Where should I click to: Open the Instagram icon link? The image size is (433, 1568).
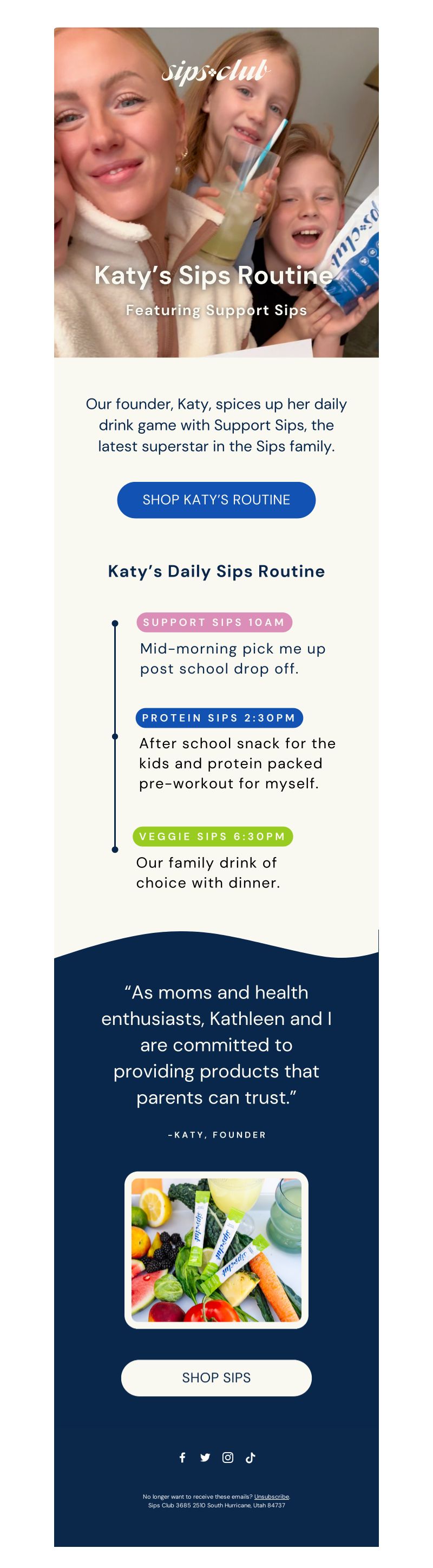227,1457
